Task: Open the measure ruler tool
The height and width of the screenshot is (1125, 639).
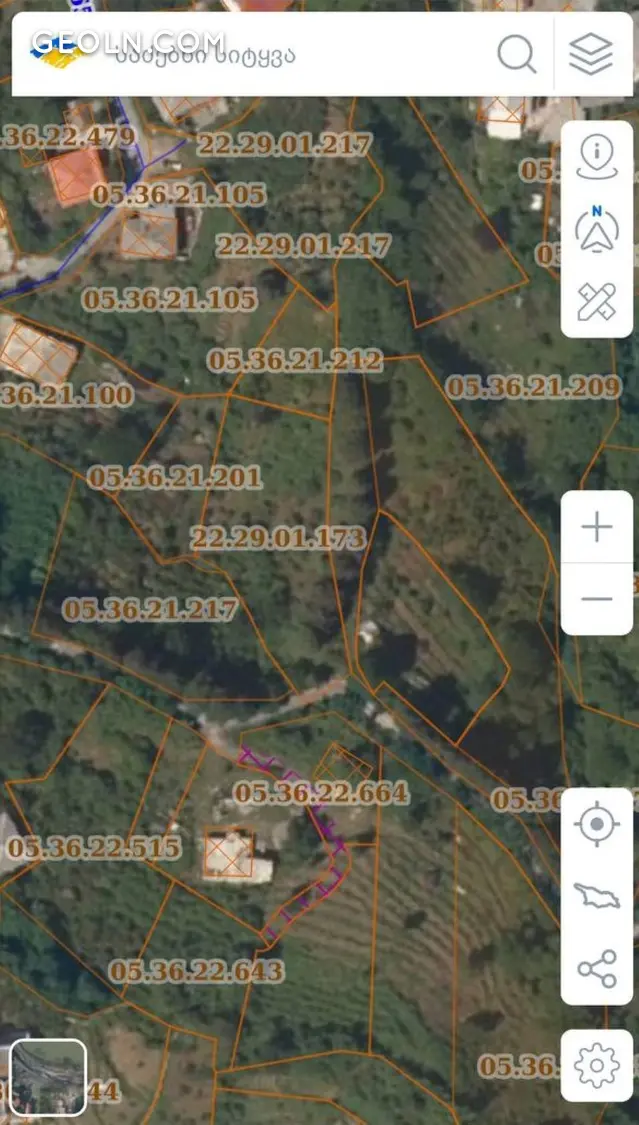Action: (597, 300)
